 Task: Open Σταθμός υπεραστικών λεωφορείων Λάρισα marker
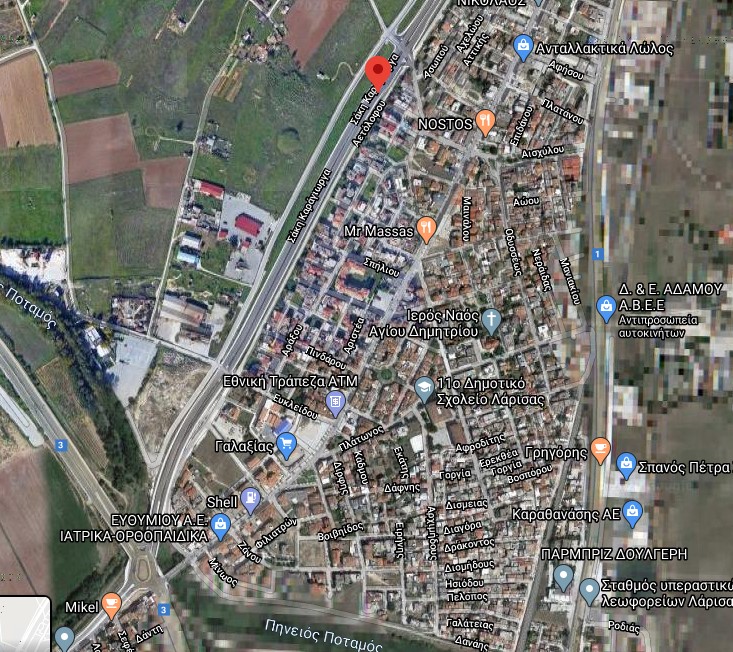[x=589, y=589]
